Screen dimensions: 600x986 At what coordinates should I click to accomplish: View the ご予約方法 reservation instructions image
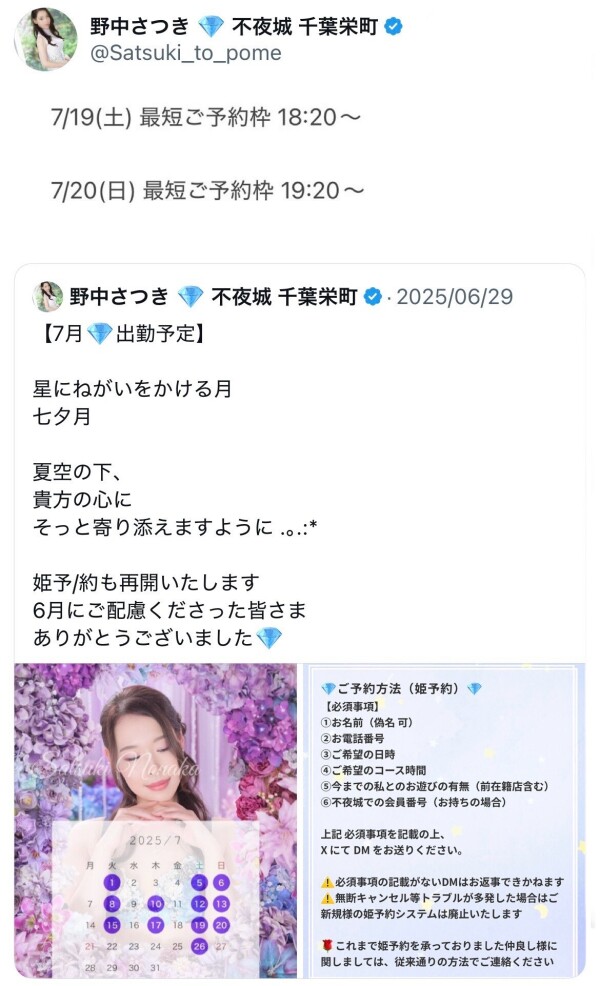tap(444, 820)
